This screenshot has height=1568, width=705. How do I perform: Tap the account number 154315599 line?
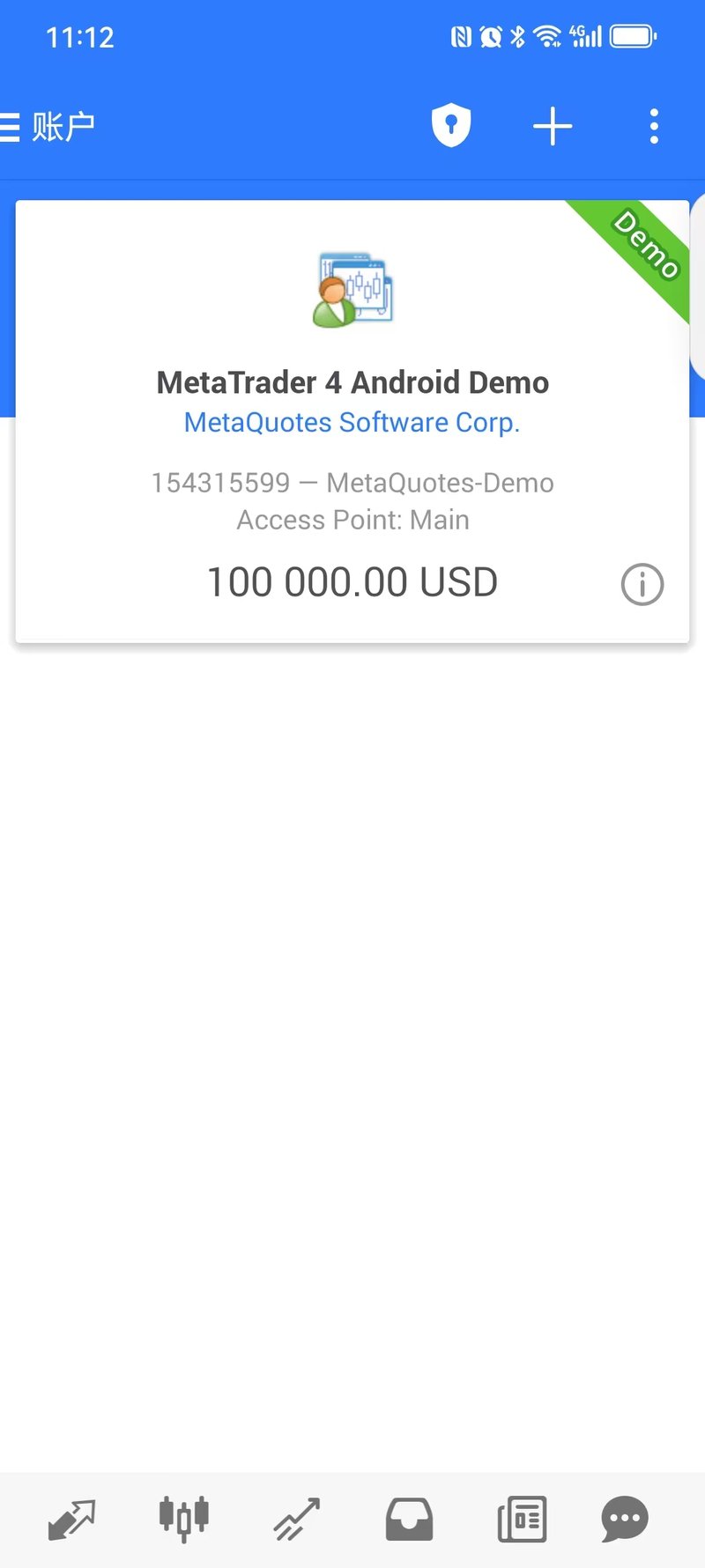352,483
